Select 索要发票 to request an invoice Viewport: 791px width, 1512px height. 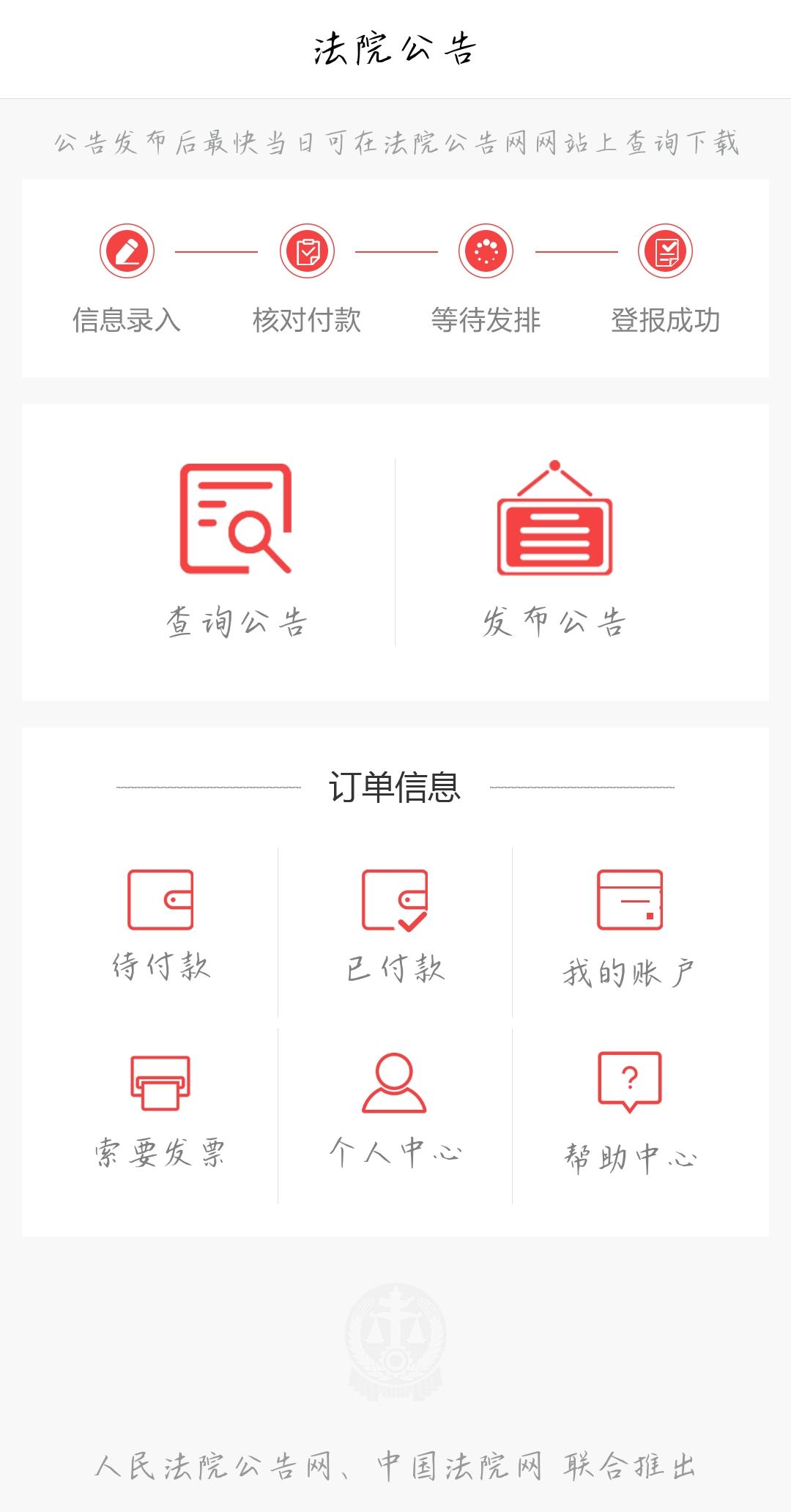[x=160, y=1111]
